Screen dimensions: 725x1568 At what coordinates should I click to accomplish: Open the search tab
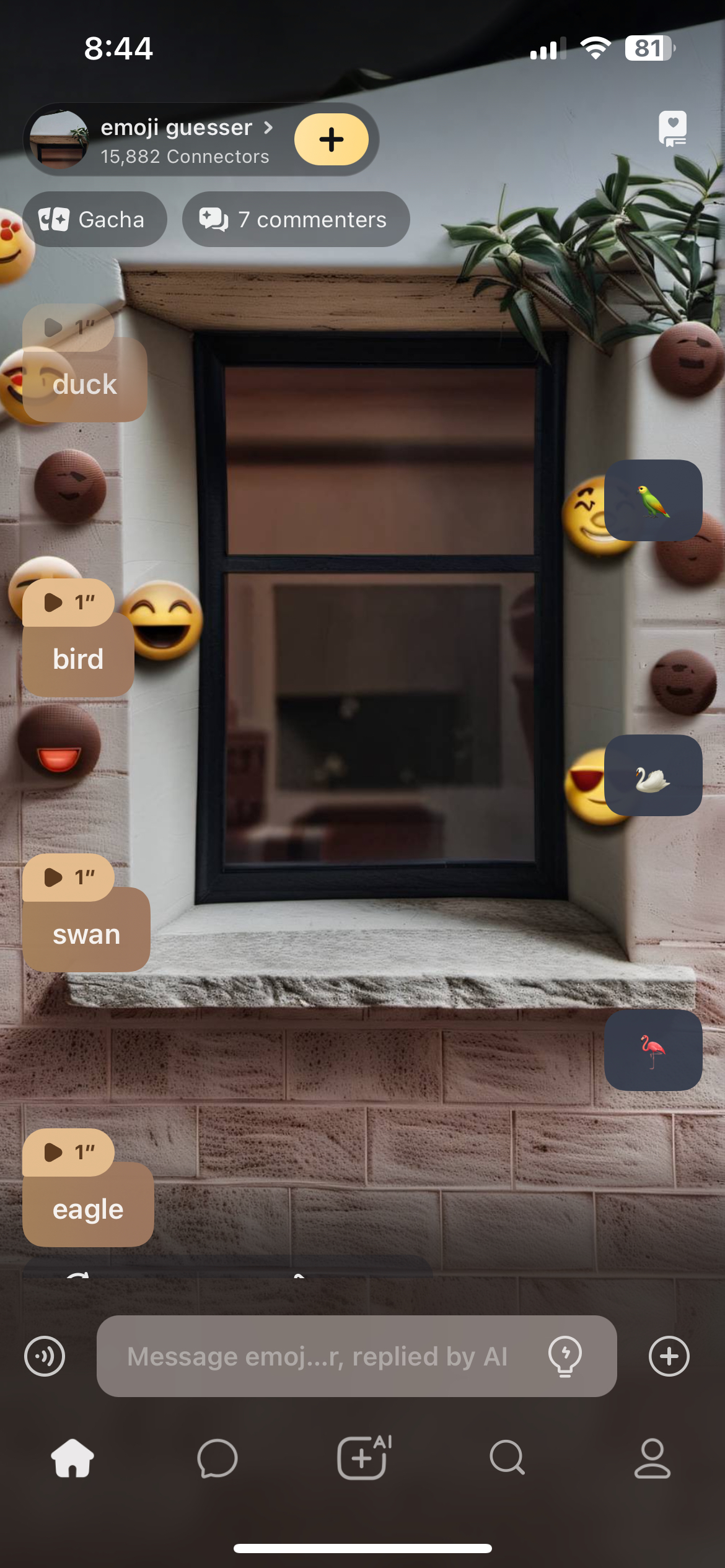[x=507, y=1458]
